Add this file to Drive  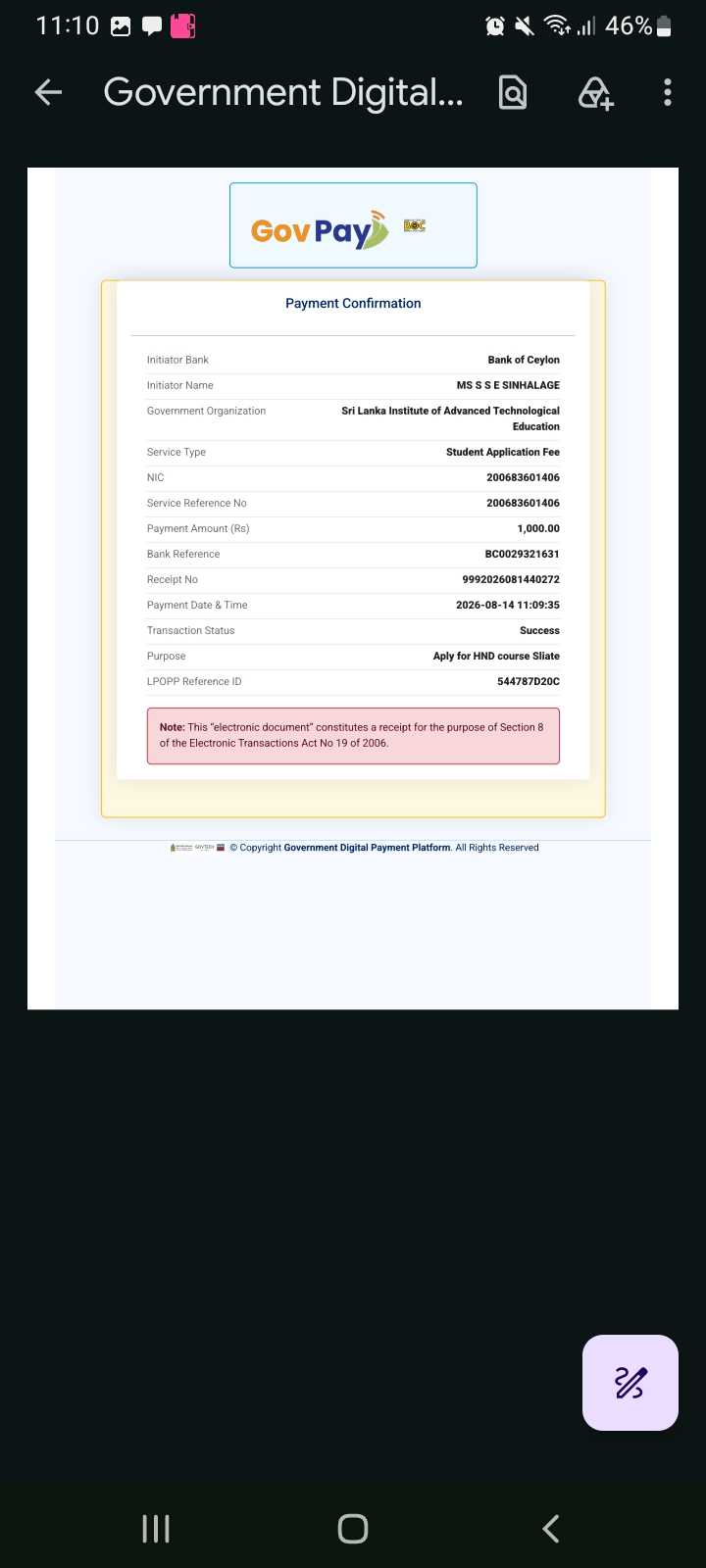[x=595, y=93]
